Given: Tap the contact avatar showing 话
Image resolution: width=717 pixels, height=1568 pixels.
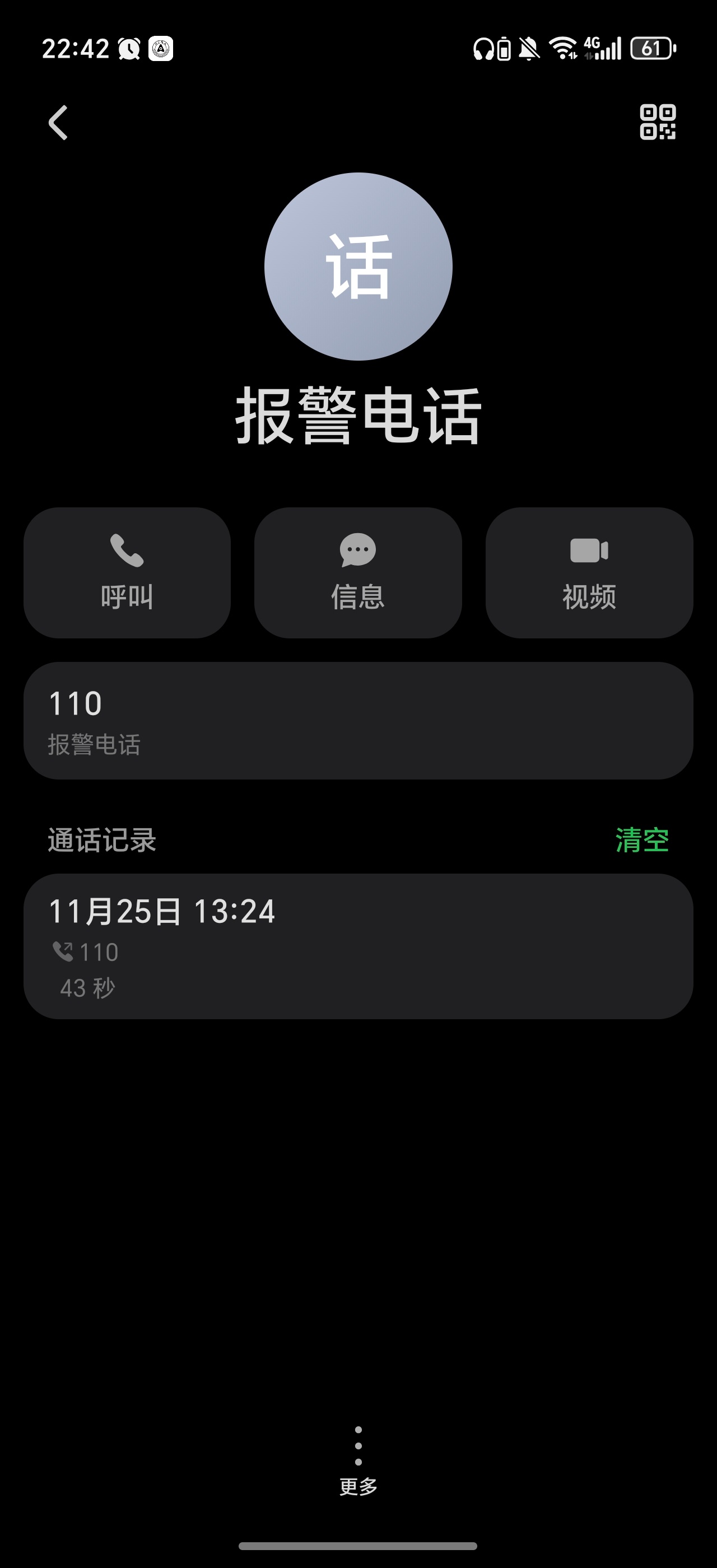Looking at the screenshot, I should tap(358, 267).
